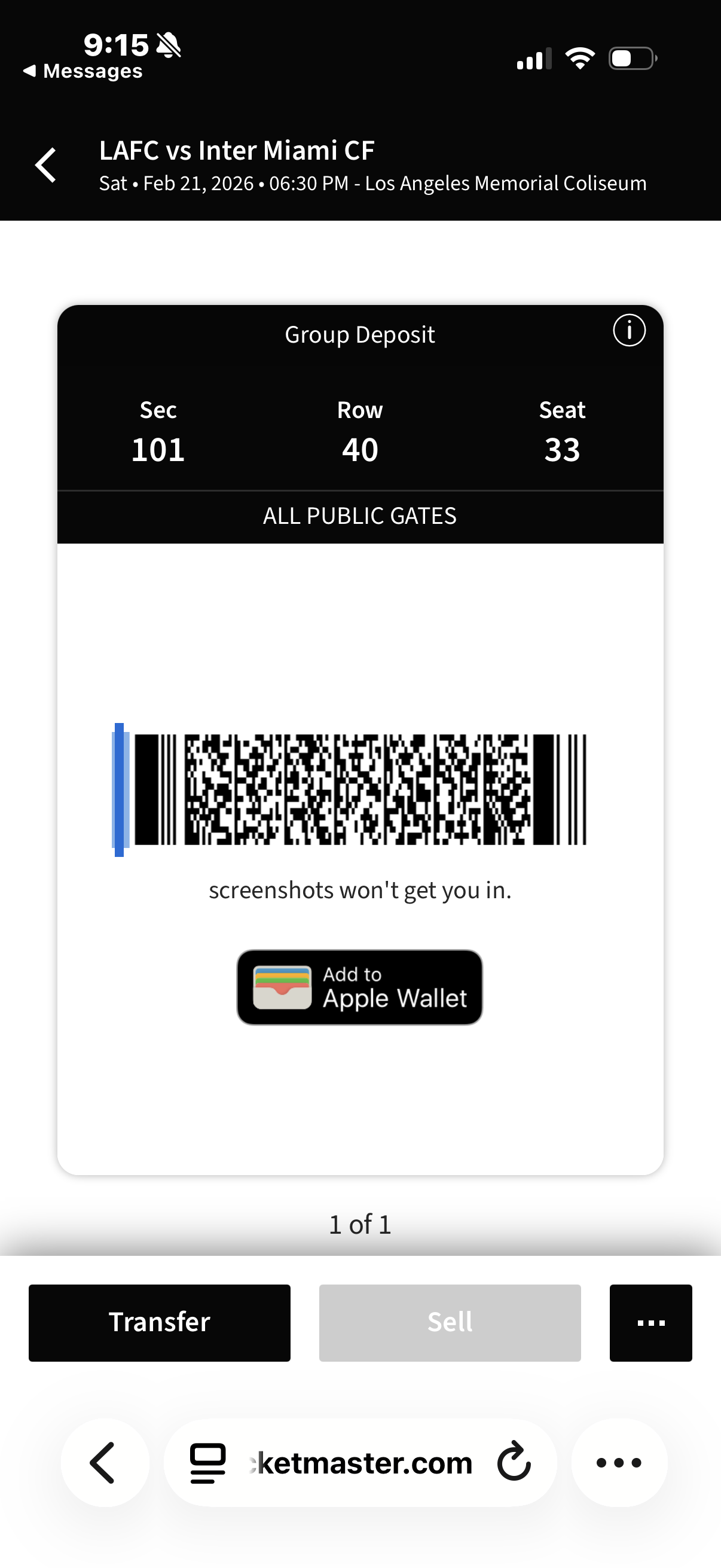The width and height of the screenshot is (721, 1568).
Task: Open the ticket info icon
Action: click(x=628, y=331)
